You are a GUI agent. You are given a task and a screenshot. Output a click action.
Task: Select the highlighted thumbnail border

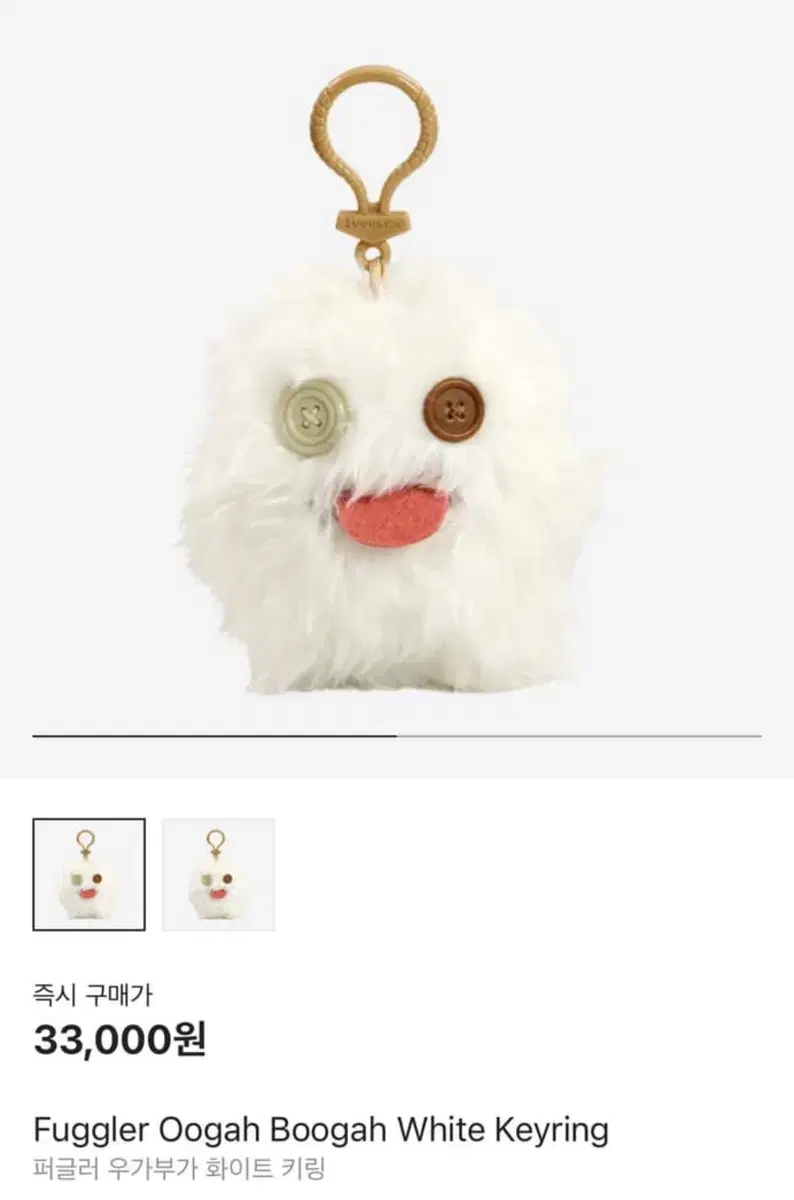click(x=86, y=872)
